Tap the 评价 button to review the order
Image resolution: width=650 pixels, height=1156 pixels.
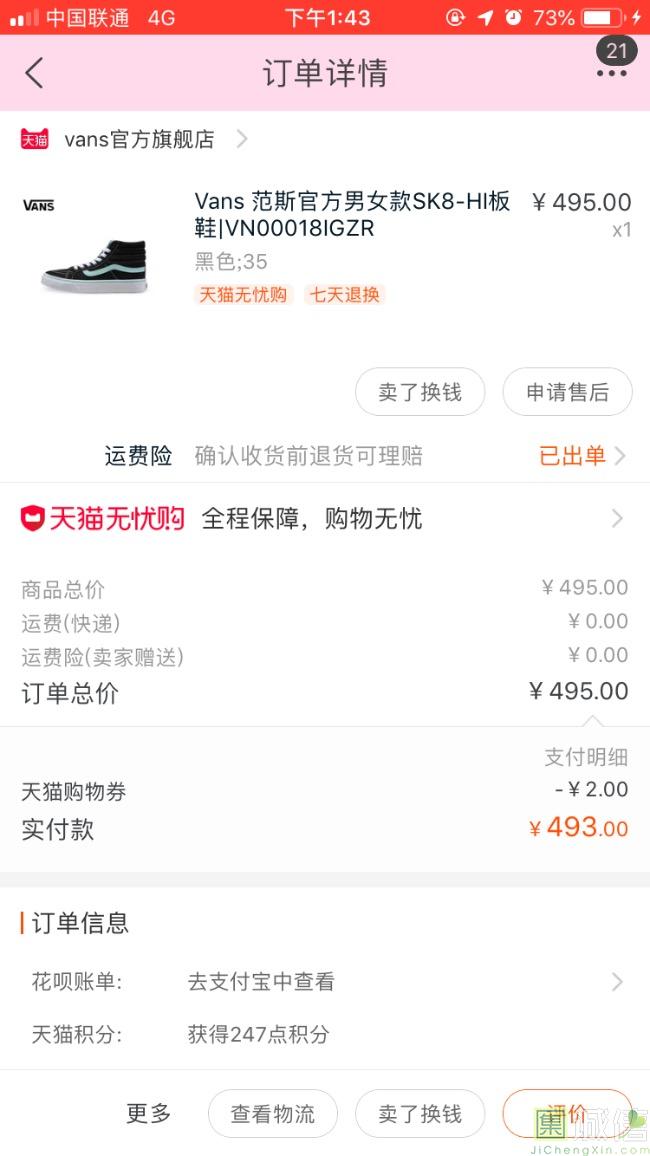click(567, 1114)
